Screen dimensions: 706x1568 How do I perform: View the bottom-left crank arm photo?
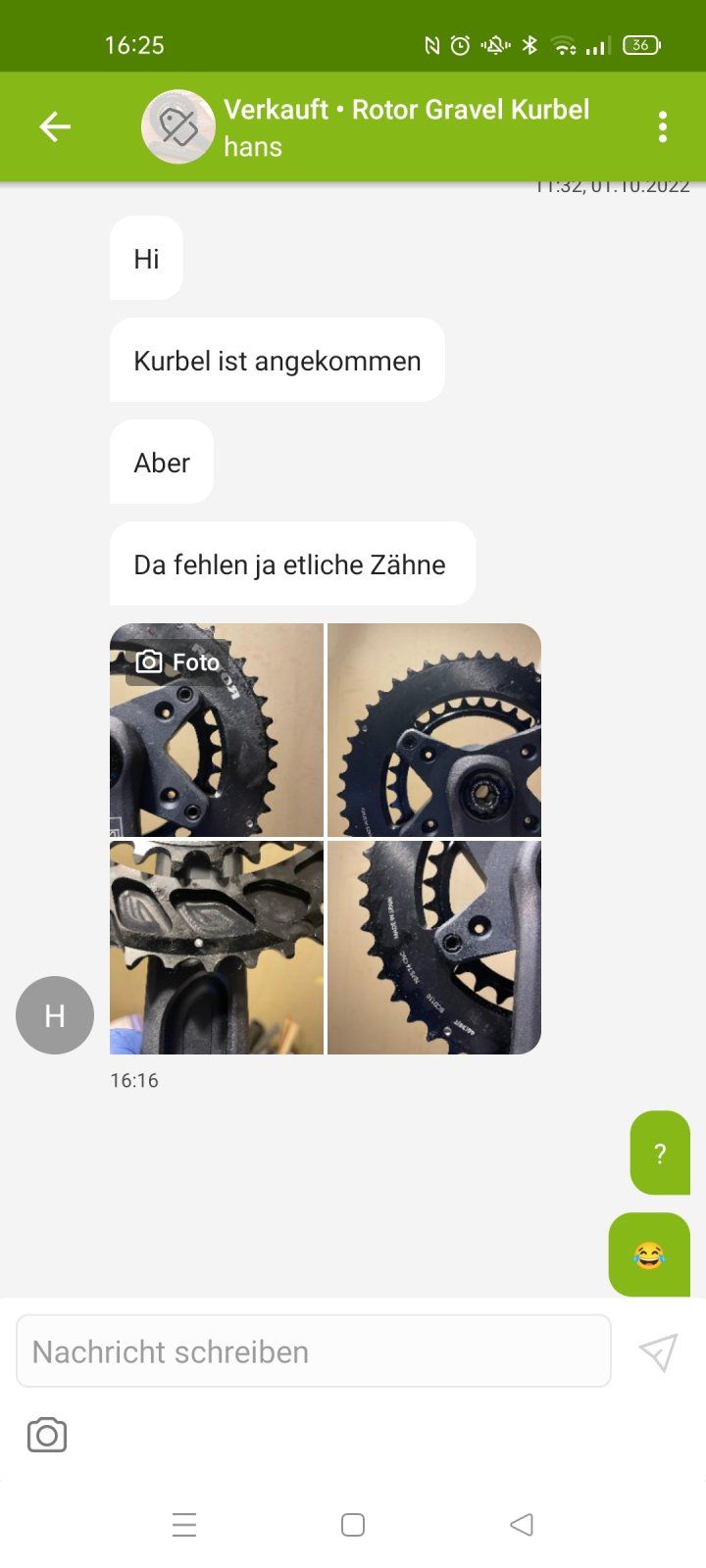point(216,948)
